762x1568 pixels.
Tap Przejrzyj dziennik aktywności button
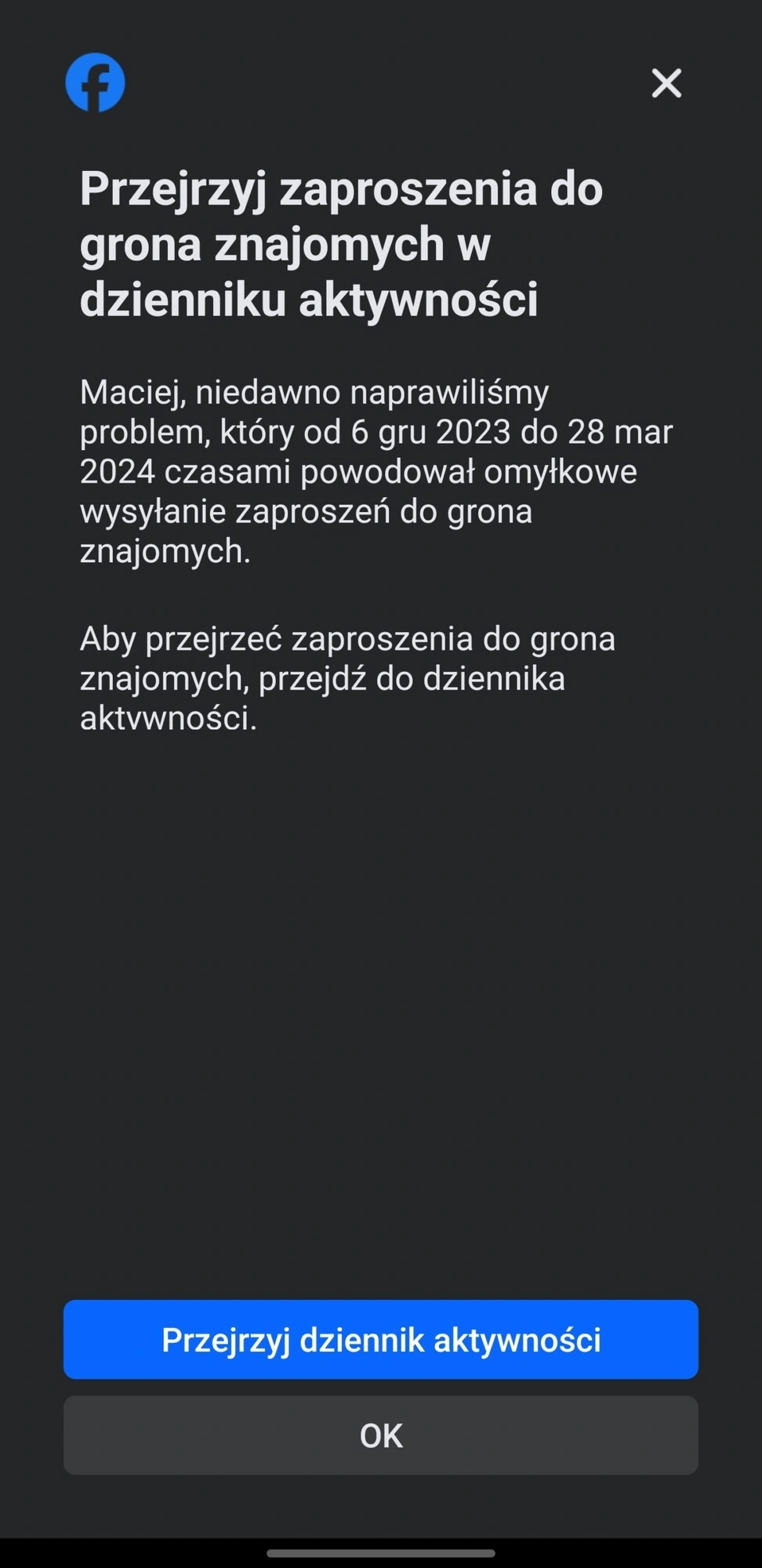(x=381, y=1339)
